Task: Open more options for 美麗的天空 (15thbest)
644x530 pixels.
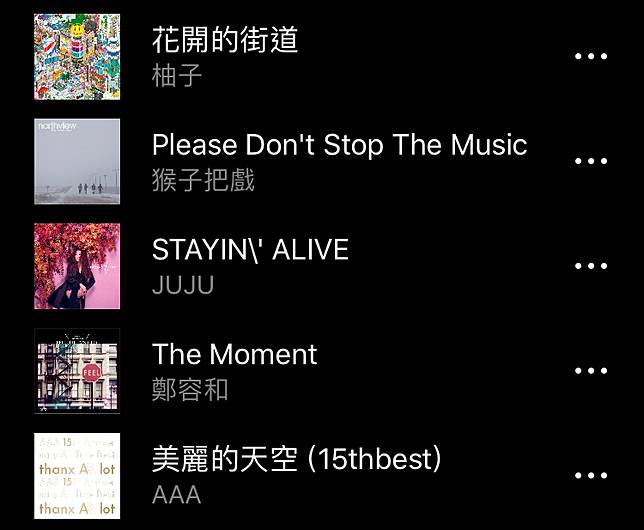Action: [x=591, y=476]
